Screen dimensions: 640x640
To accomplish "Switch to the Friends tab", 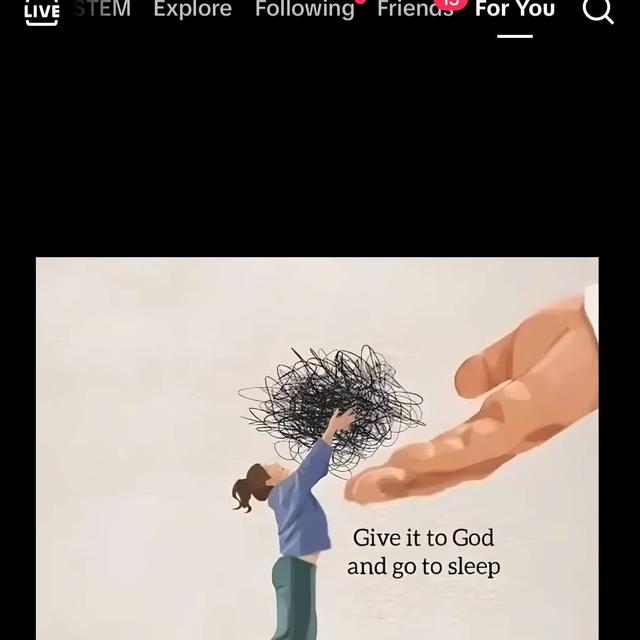I will (x=414, y=9).
